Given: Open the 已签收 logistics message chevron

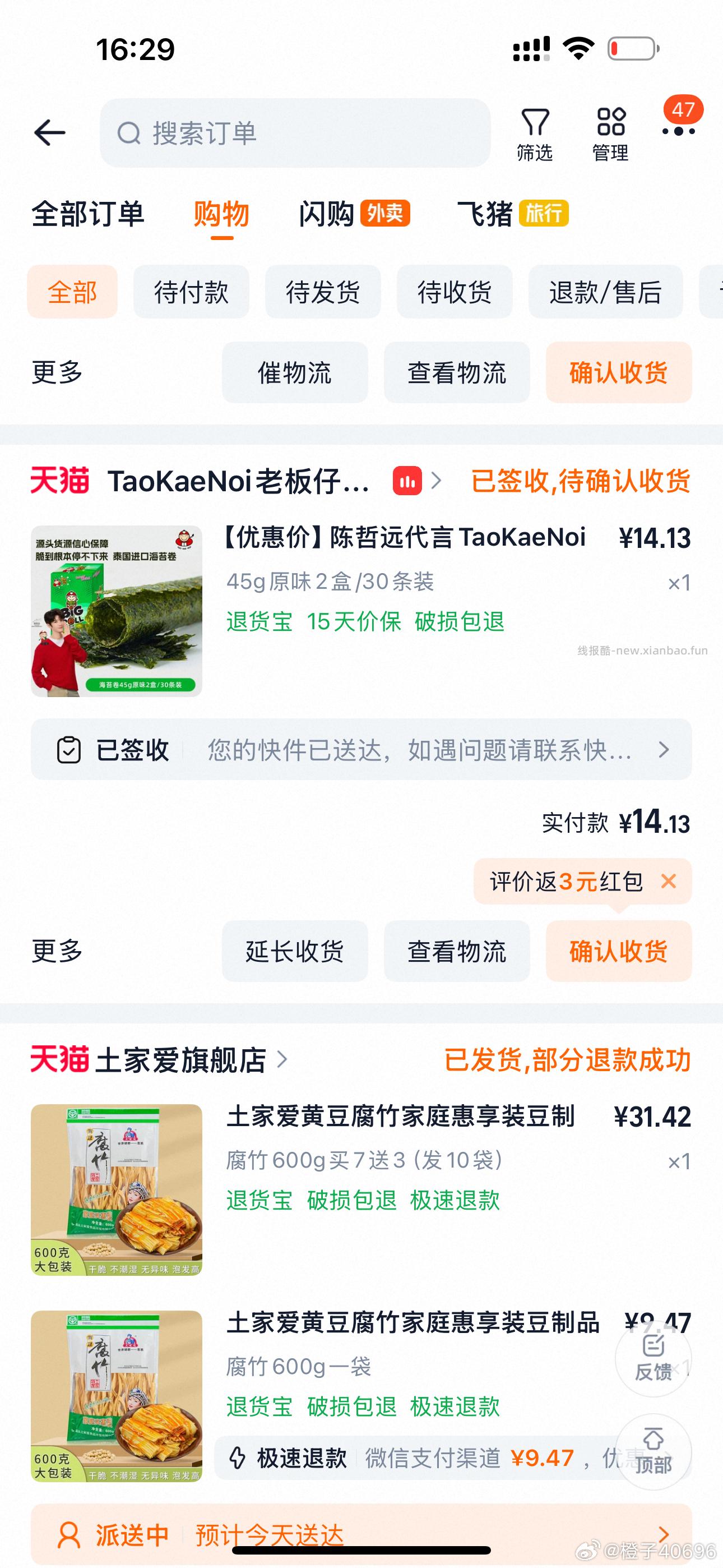Looking at the screenshot, I should (665, 749).
